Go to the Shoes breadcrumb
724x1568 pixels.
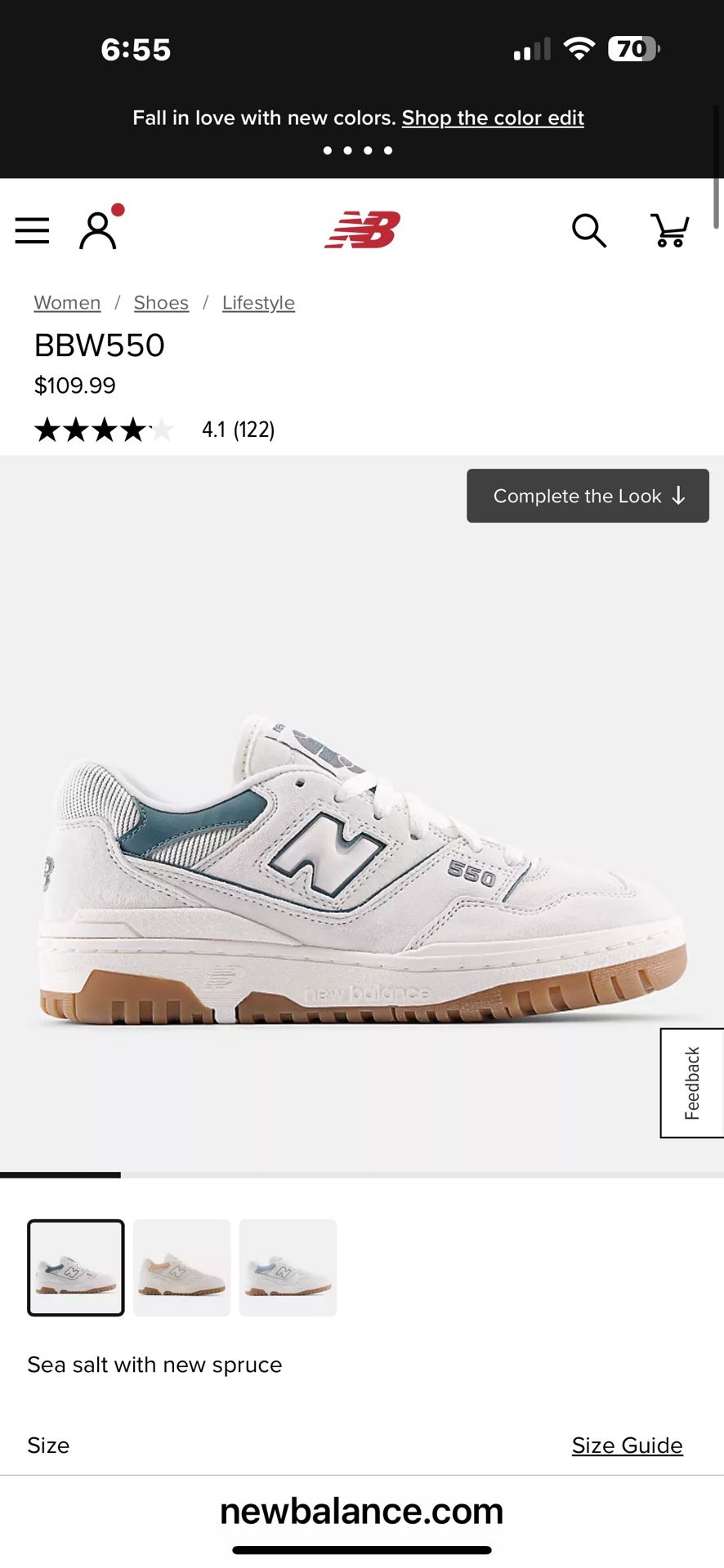click(x=161, y=302)
